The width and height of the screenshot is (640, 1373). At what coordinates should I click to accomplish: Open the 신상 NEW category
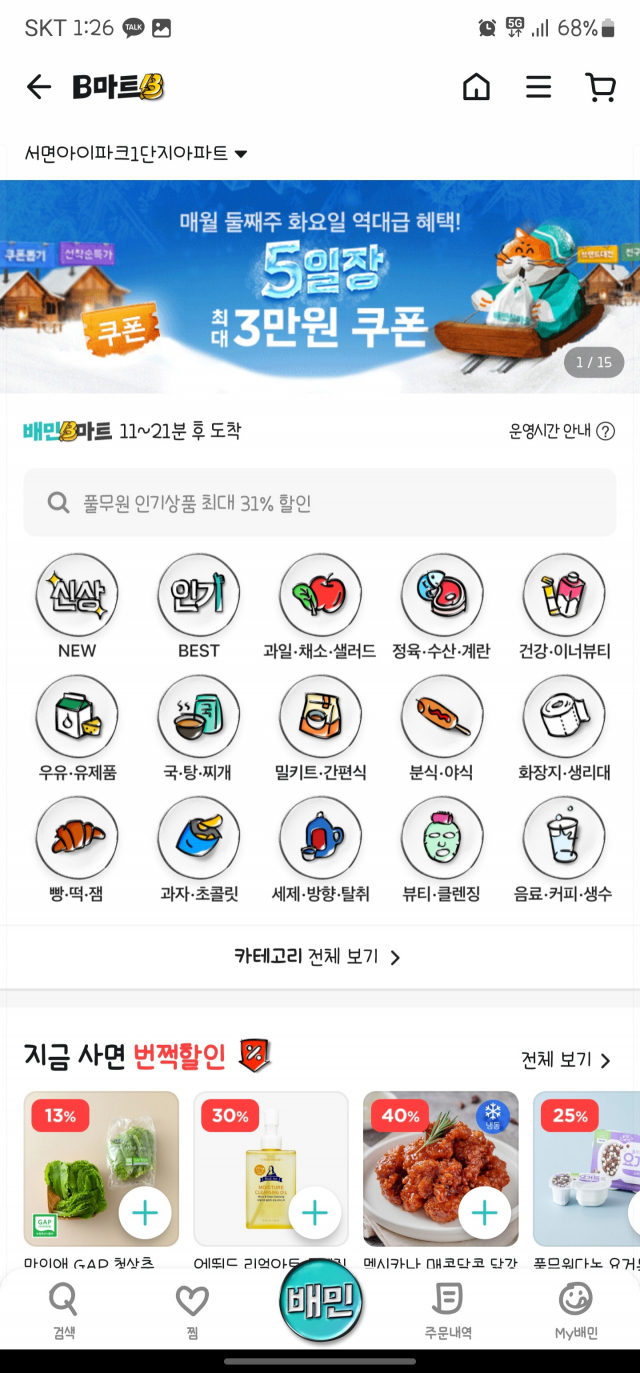77,596
